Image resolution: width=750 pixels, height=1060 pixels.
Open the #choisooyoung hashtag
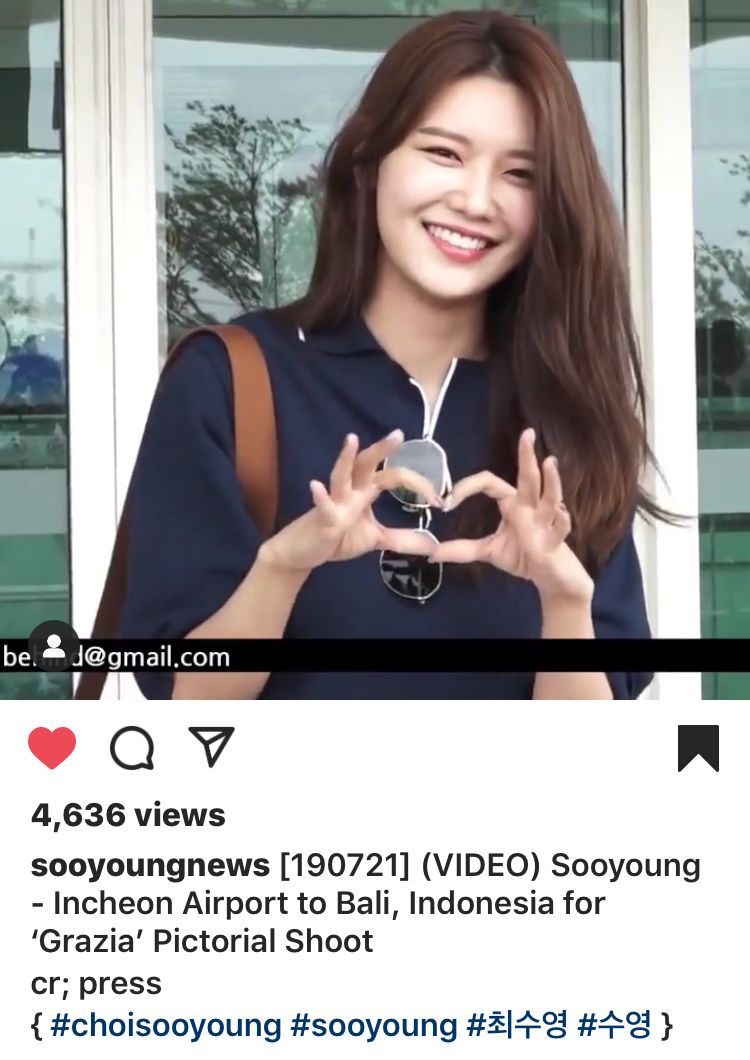pos(165,1025)
